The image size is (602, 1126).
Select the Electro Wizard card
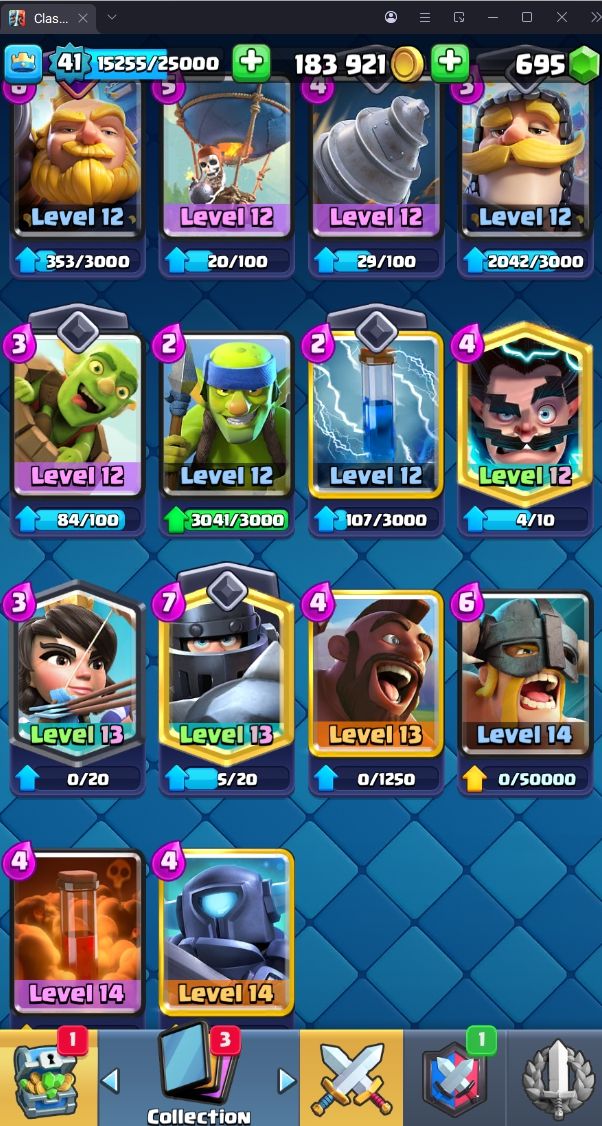click(x=524, y=415)
